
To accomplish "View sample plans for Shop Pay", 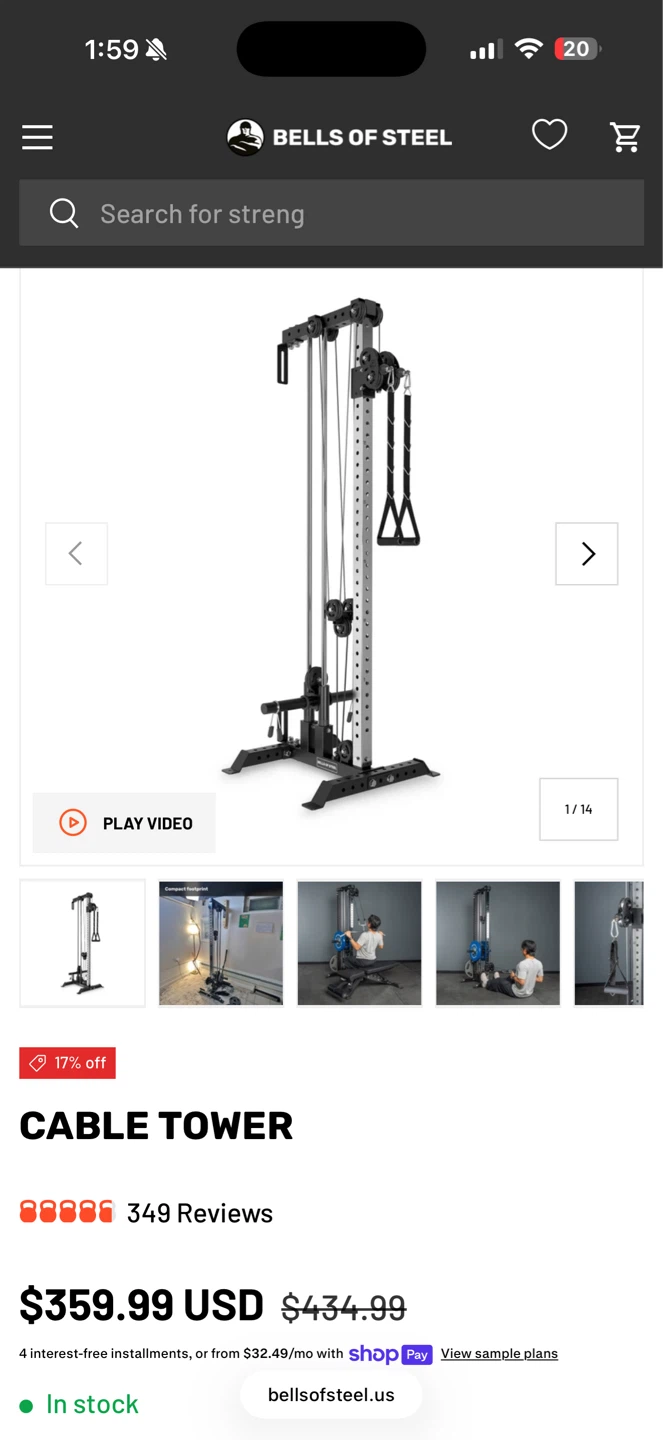I will 499,1354.
